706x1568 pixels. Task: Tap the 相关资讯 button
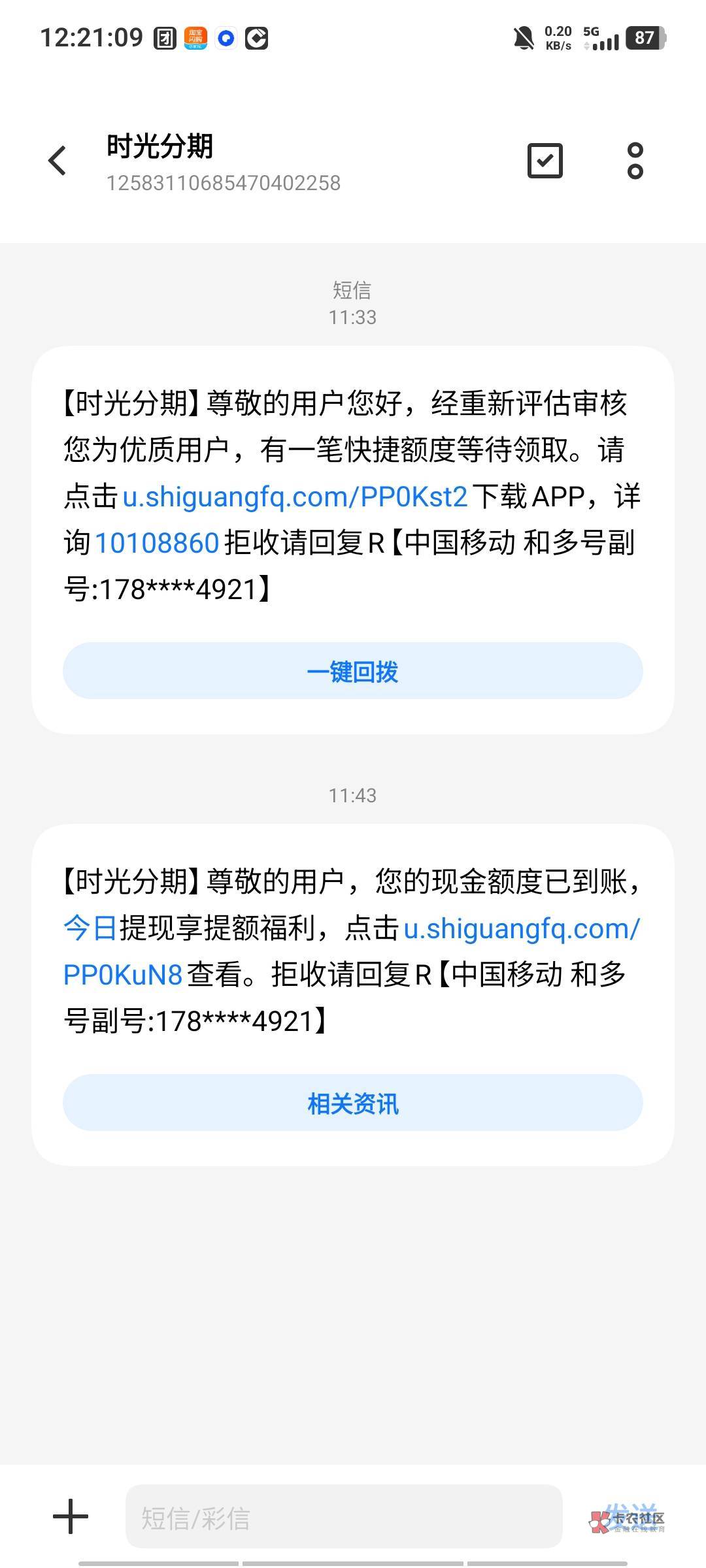pyautogui.click(x=353, y=1103)
